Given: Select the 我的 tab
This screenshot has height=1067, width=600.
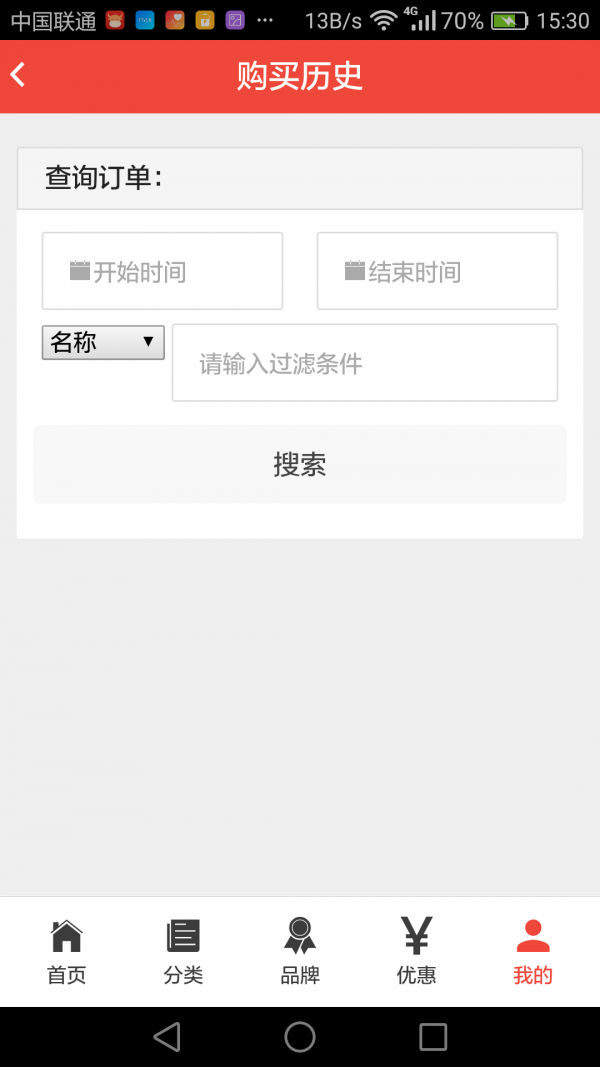Looking at the screenshot, I should [533, 951].
